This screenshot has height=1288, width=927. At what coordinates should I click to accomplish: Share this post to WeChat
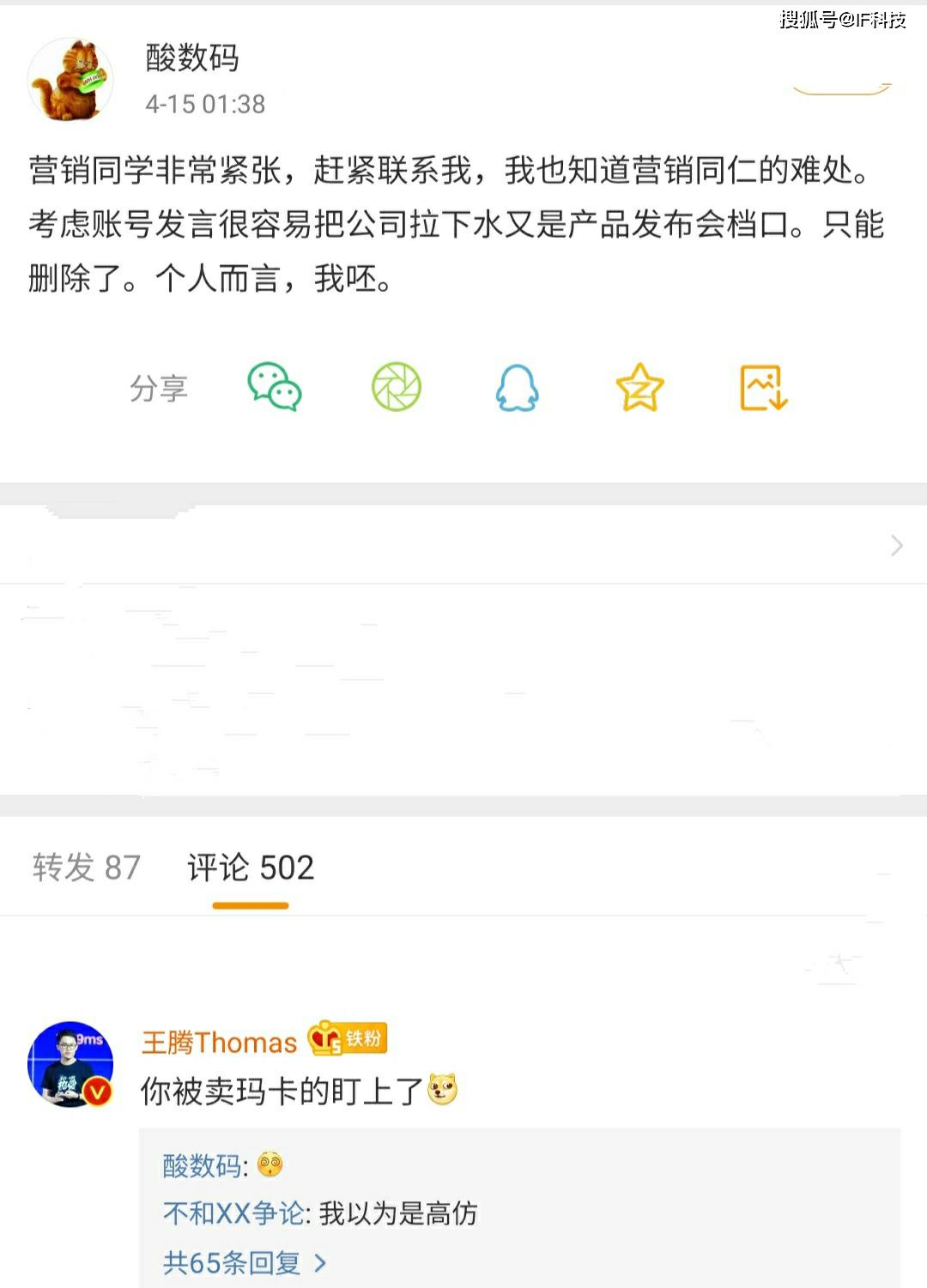click(x=274, y=387)
